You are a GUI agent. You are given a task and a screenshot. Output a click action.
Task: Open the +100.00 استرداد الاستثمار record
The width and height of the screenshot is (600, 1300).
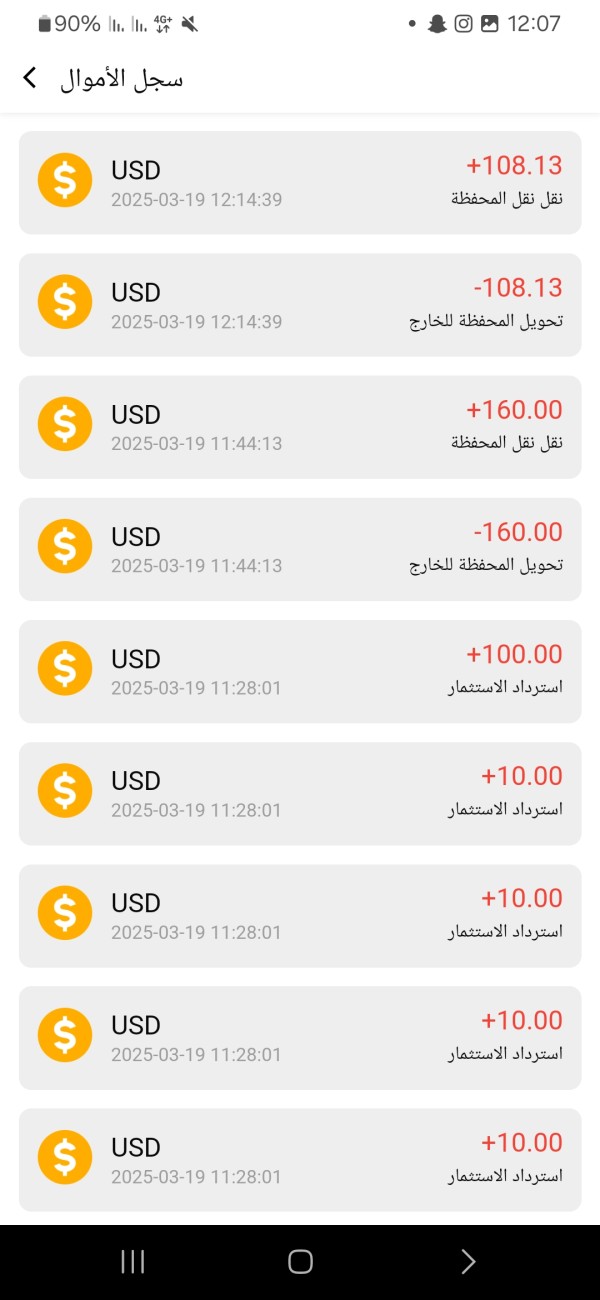[300, 671]
